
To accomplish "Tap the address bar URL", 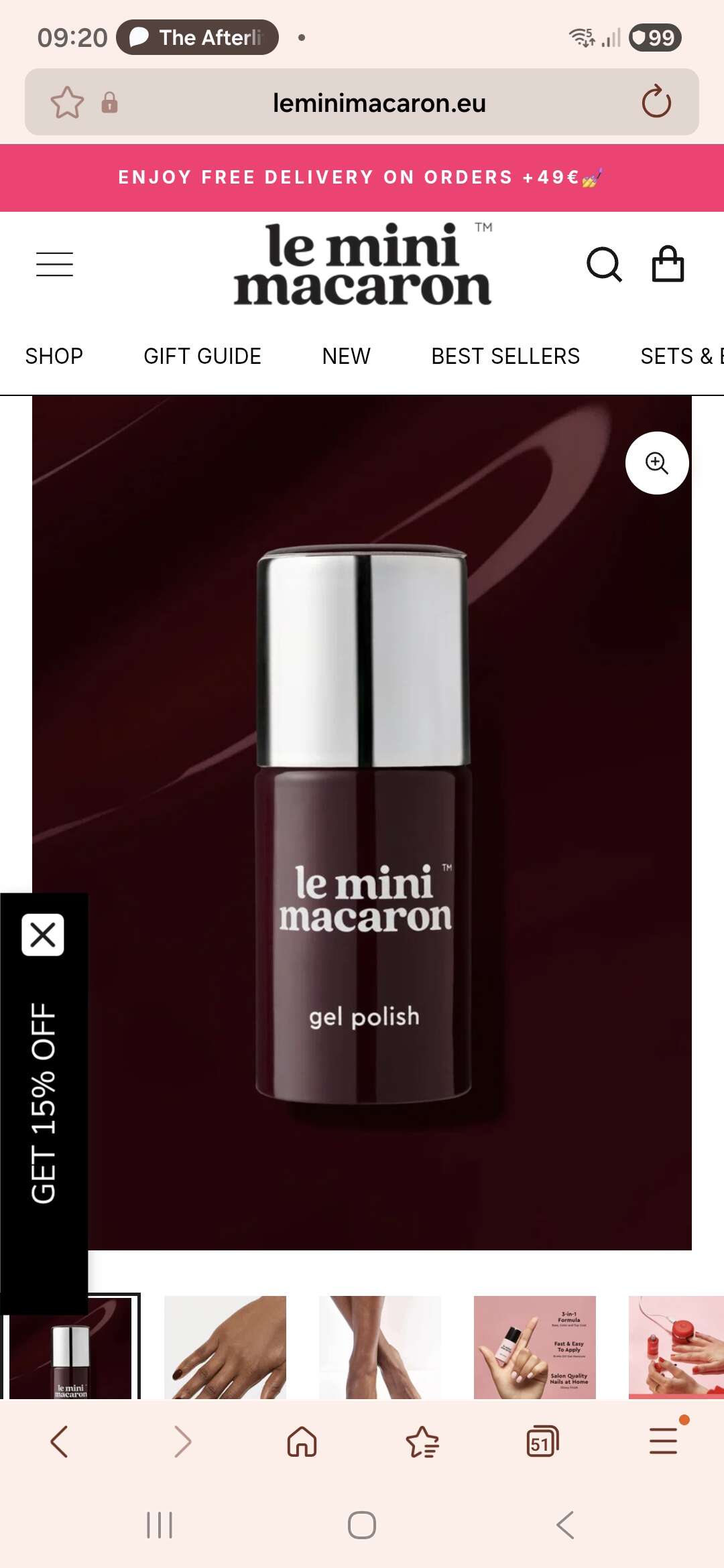I will pyautogui.click(x=379, y=103).
